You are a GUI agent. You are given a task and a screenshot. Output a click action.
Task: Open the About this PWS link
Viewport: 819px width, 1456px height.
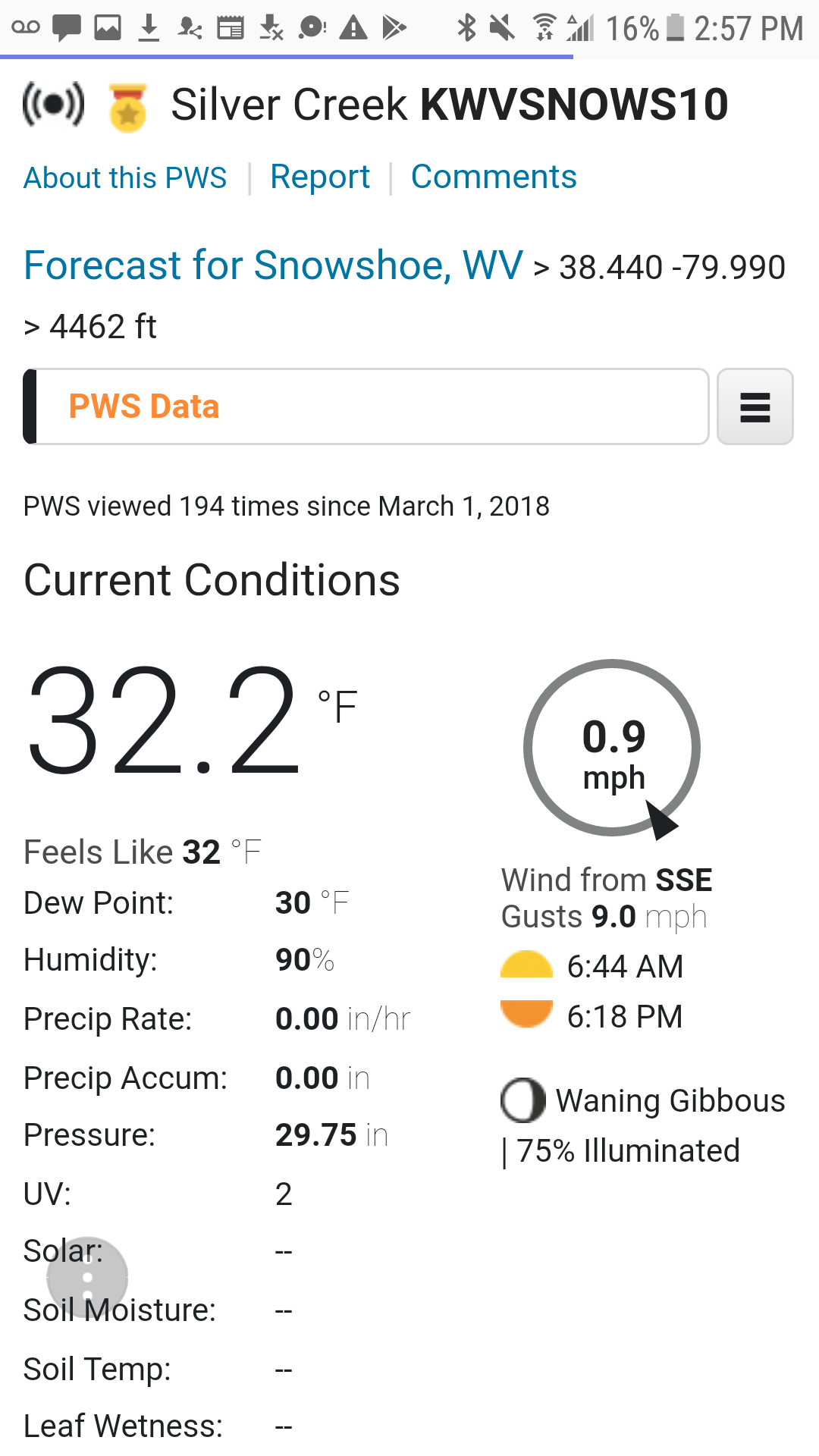(125, 178)
